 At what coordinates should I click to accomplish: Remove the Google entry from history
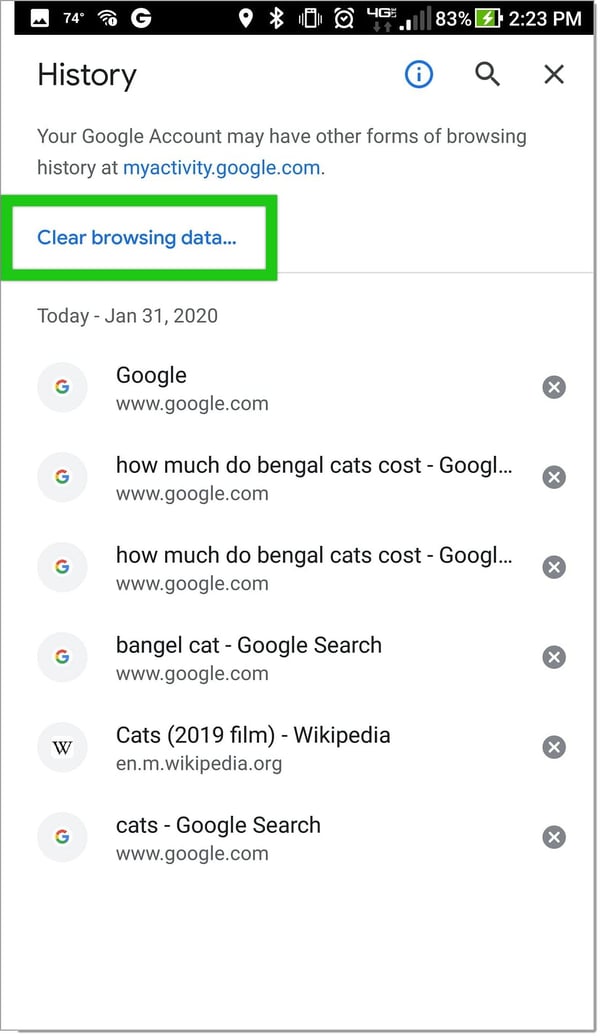coord(554,387)
